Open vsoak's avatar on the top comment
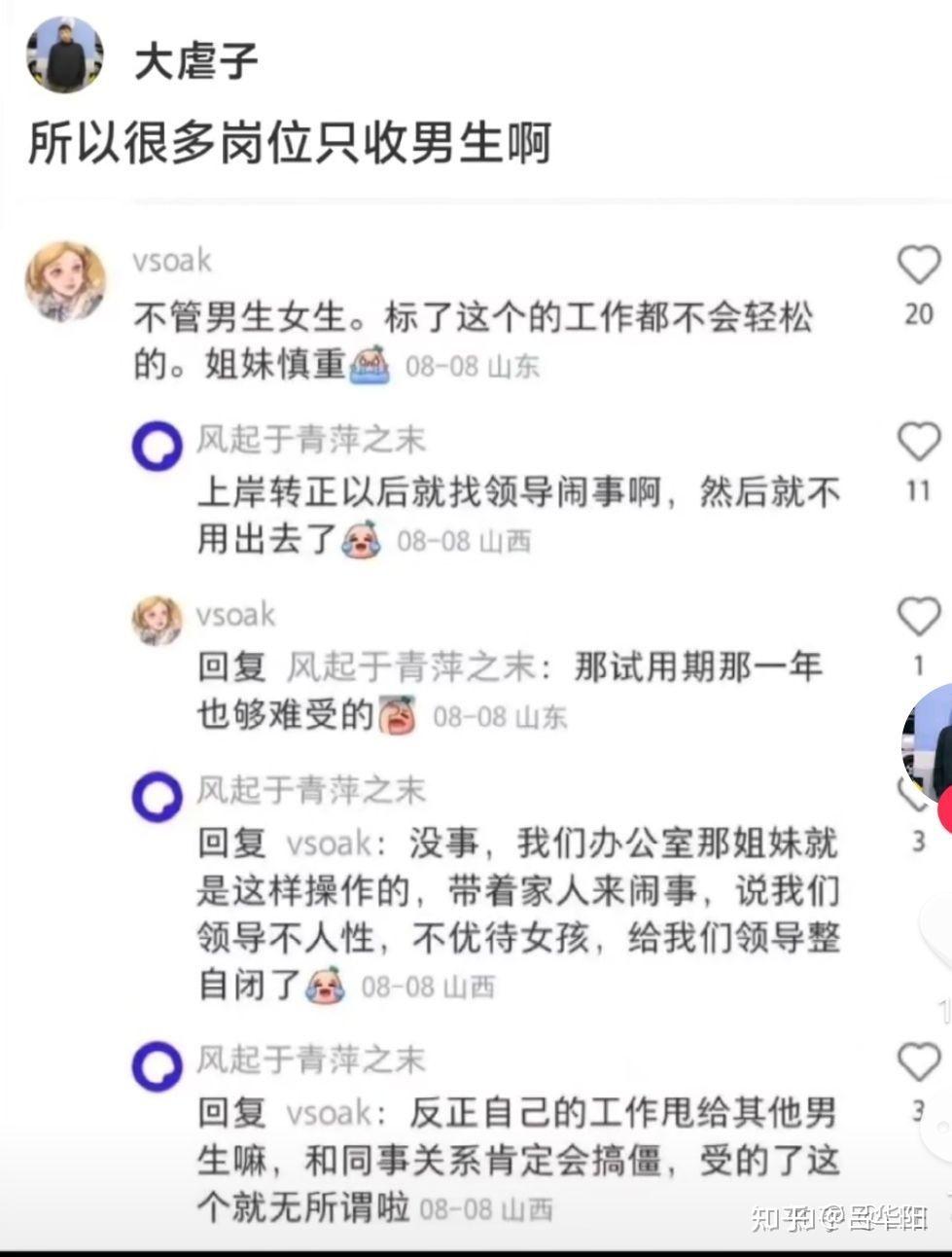This screenshot has width=952, height=1257. click(x=65, y=281)
